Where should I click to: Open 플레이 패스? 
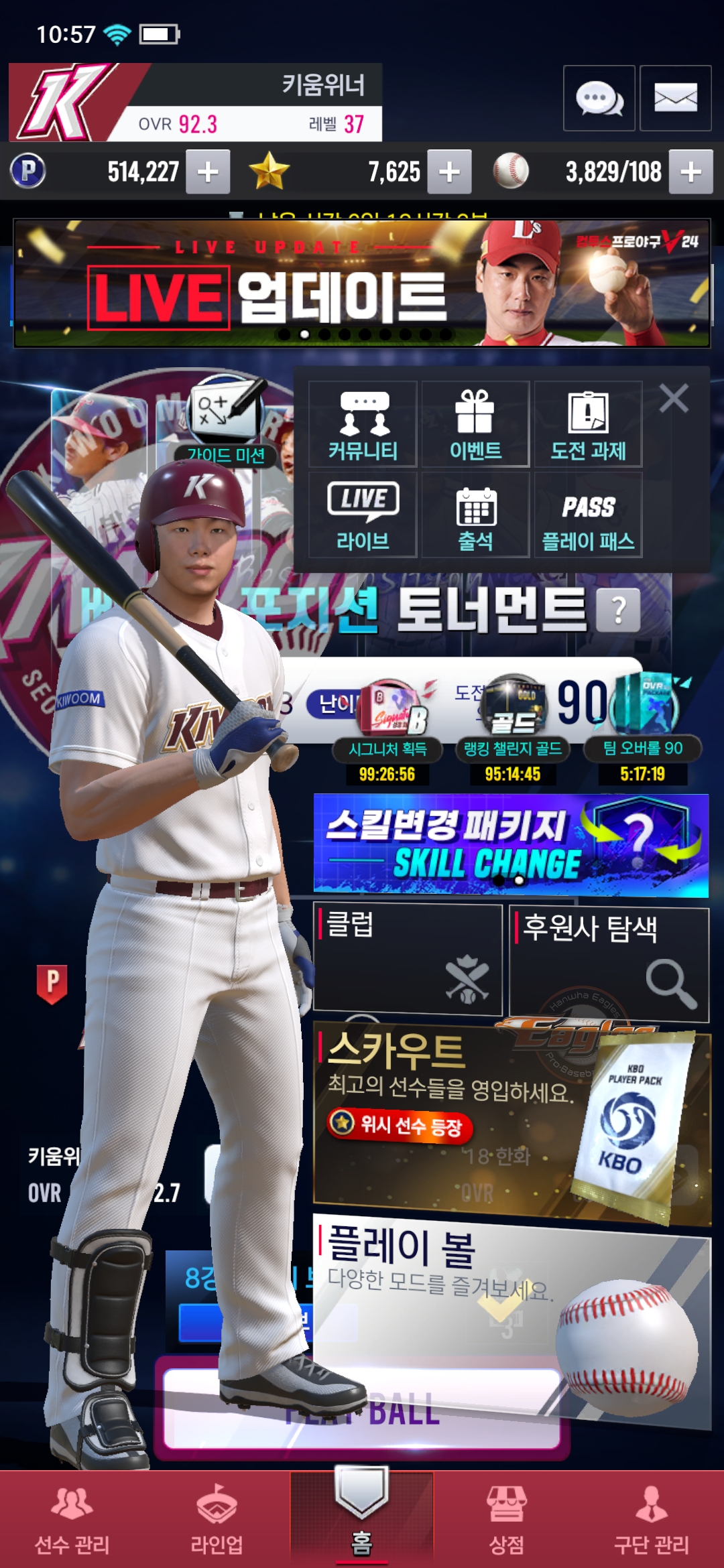(x=588, y=515)
